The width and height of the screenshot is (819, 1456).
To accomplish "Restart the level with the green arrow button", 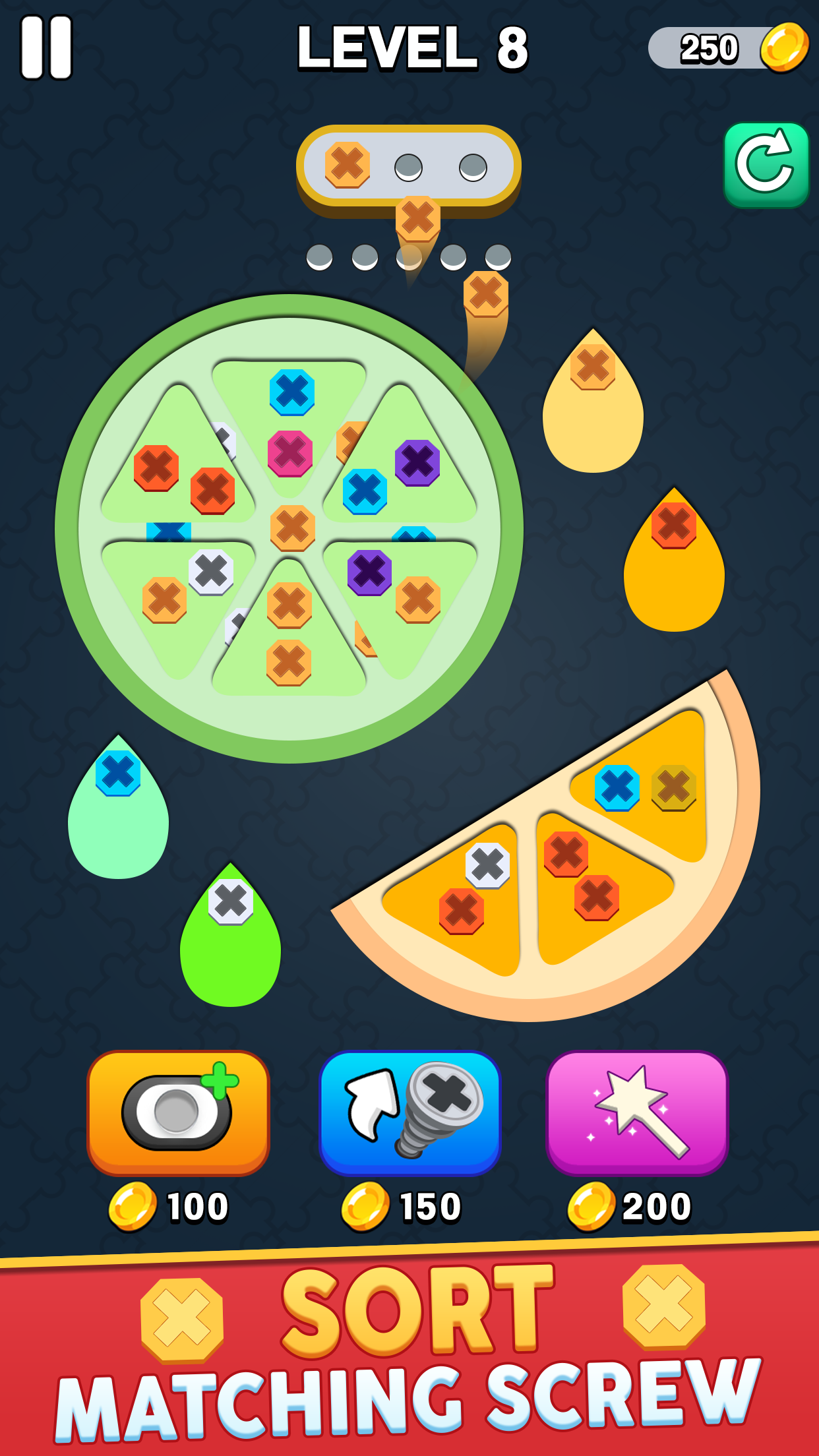I will (x=766, y=166).
